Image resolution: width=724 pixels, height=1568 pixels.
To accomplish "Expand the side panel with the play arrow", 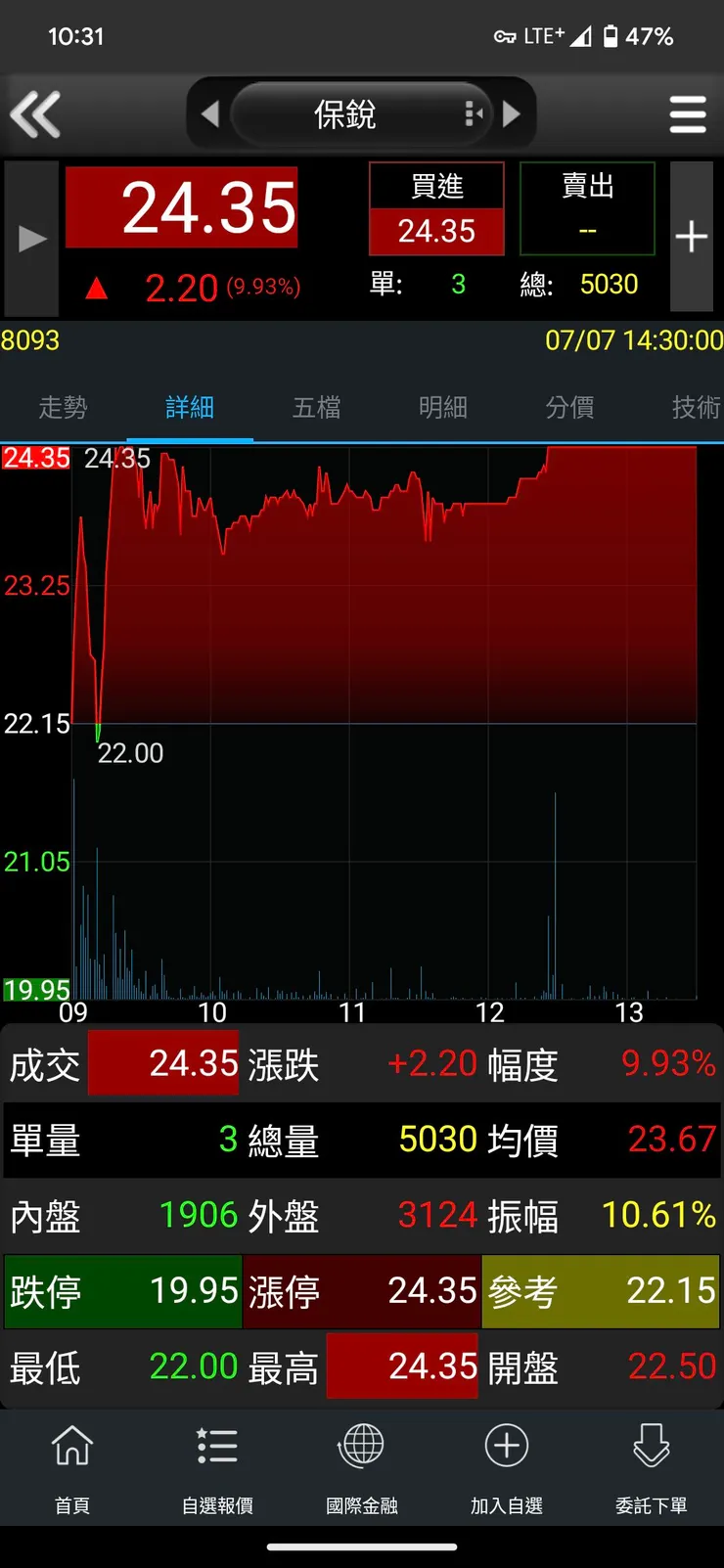I will click(31, 239).
